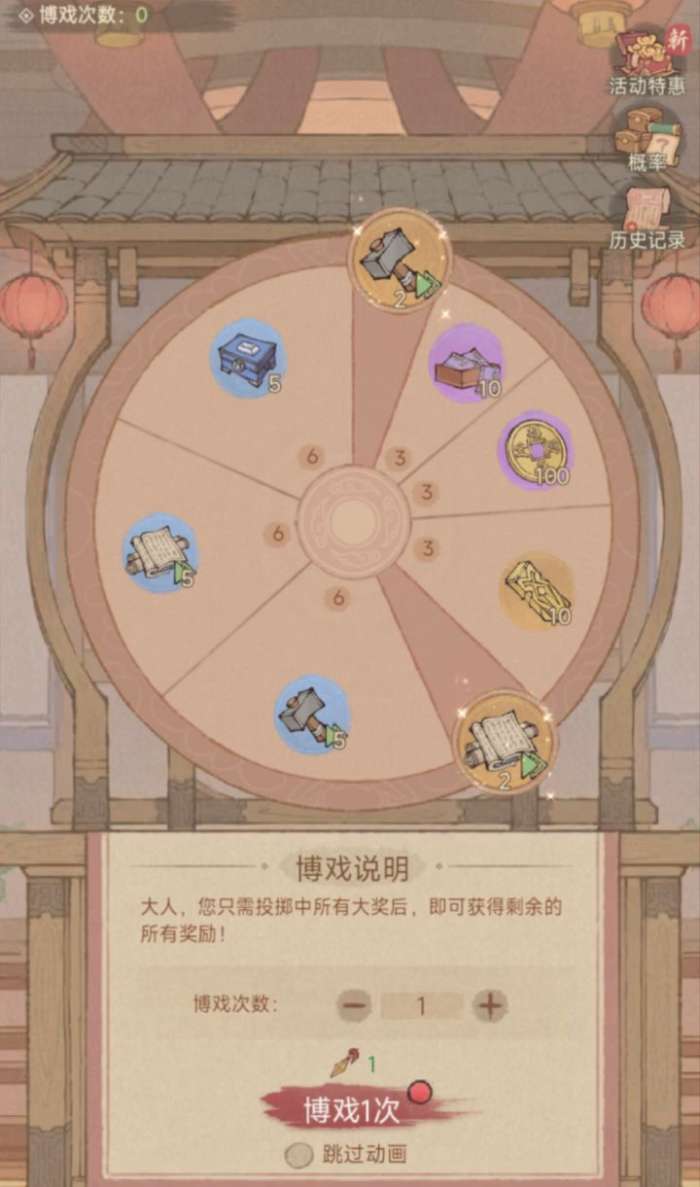
Task: Tap the gold scroll grand prize
Action: (x=503, y=743)
